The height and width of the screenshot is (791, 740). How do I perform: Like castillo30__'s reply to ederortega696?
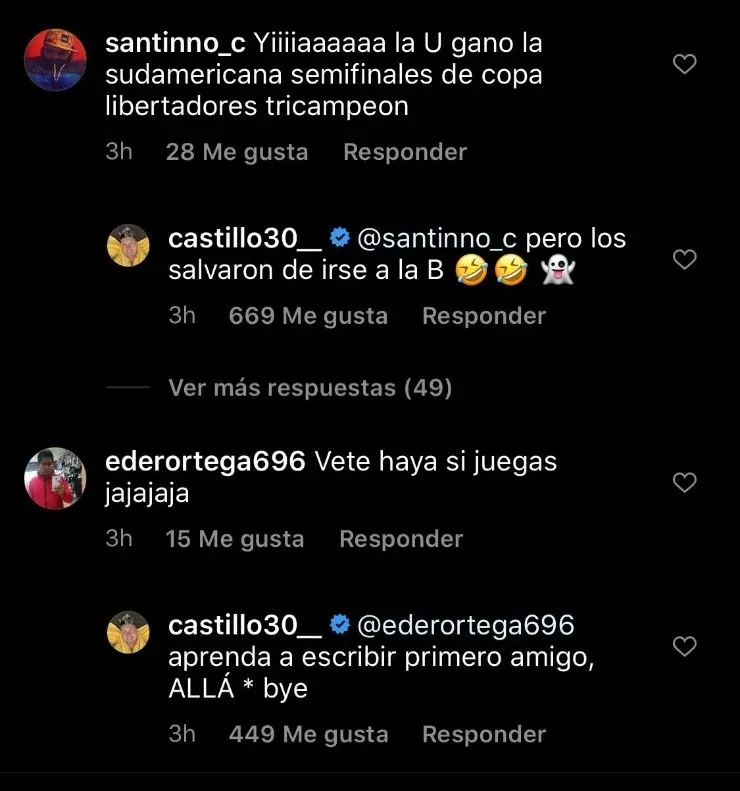(684, 646)
